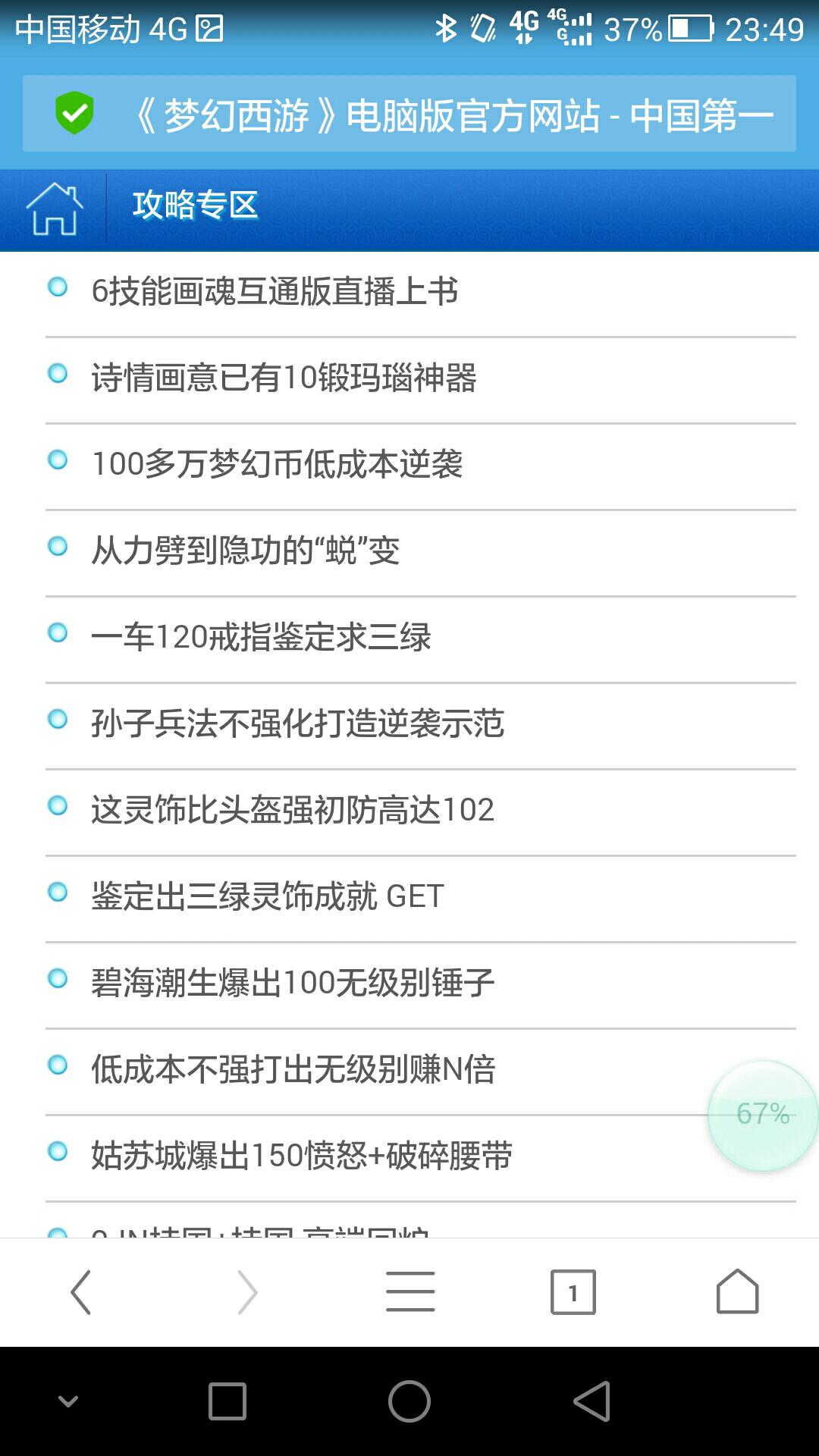
Task: Open article 诗情画意已有10锻玛瑙神器
Action: [284, 378]
